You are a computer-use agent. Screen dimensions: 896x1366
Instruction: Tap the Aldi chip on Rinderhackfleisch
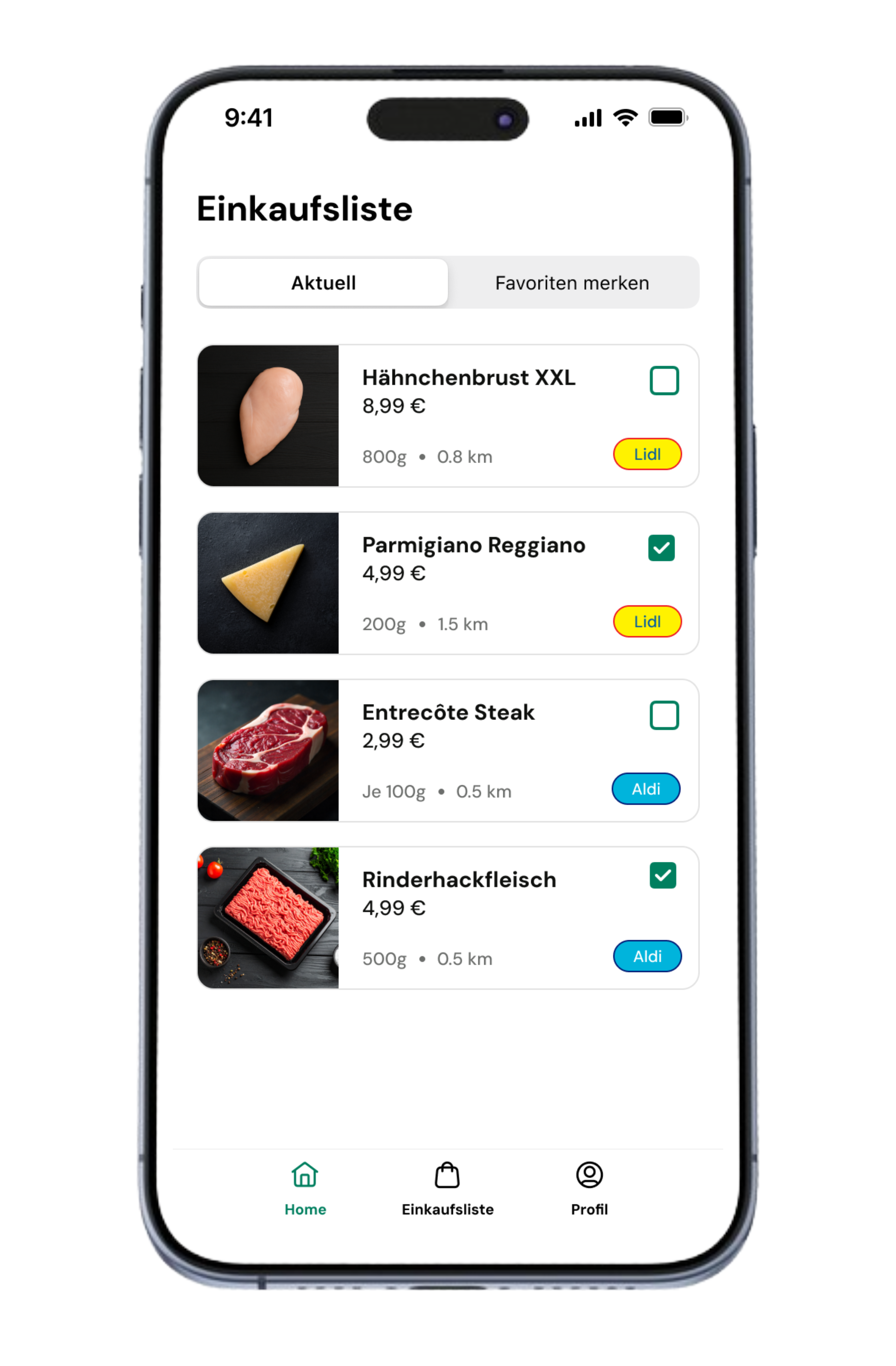point(647,956)
